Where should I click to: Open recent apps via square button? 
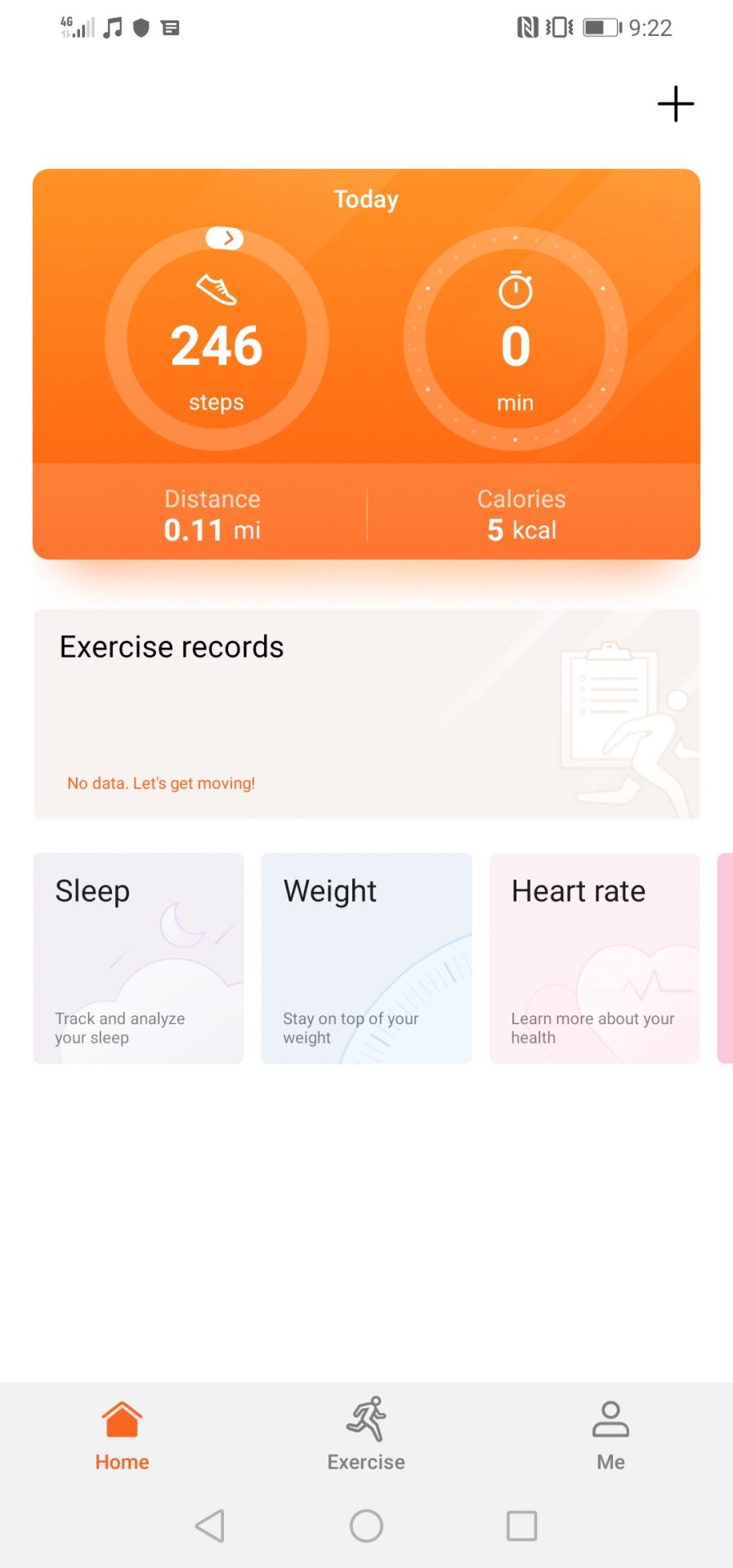(521, 1526)
